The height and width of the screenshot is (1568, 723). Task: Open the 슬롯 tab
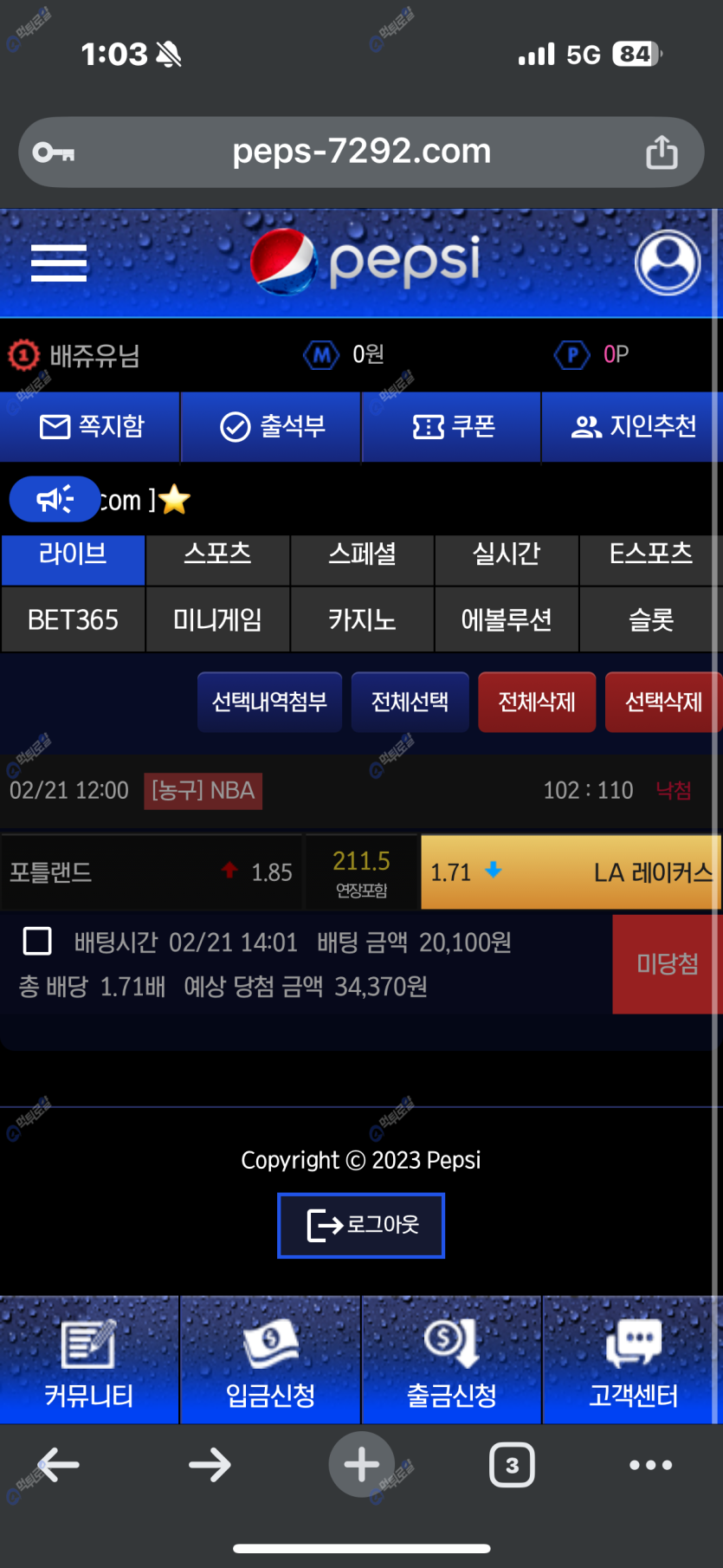click(650, 619)
